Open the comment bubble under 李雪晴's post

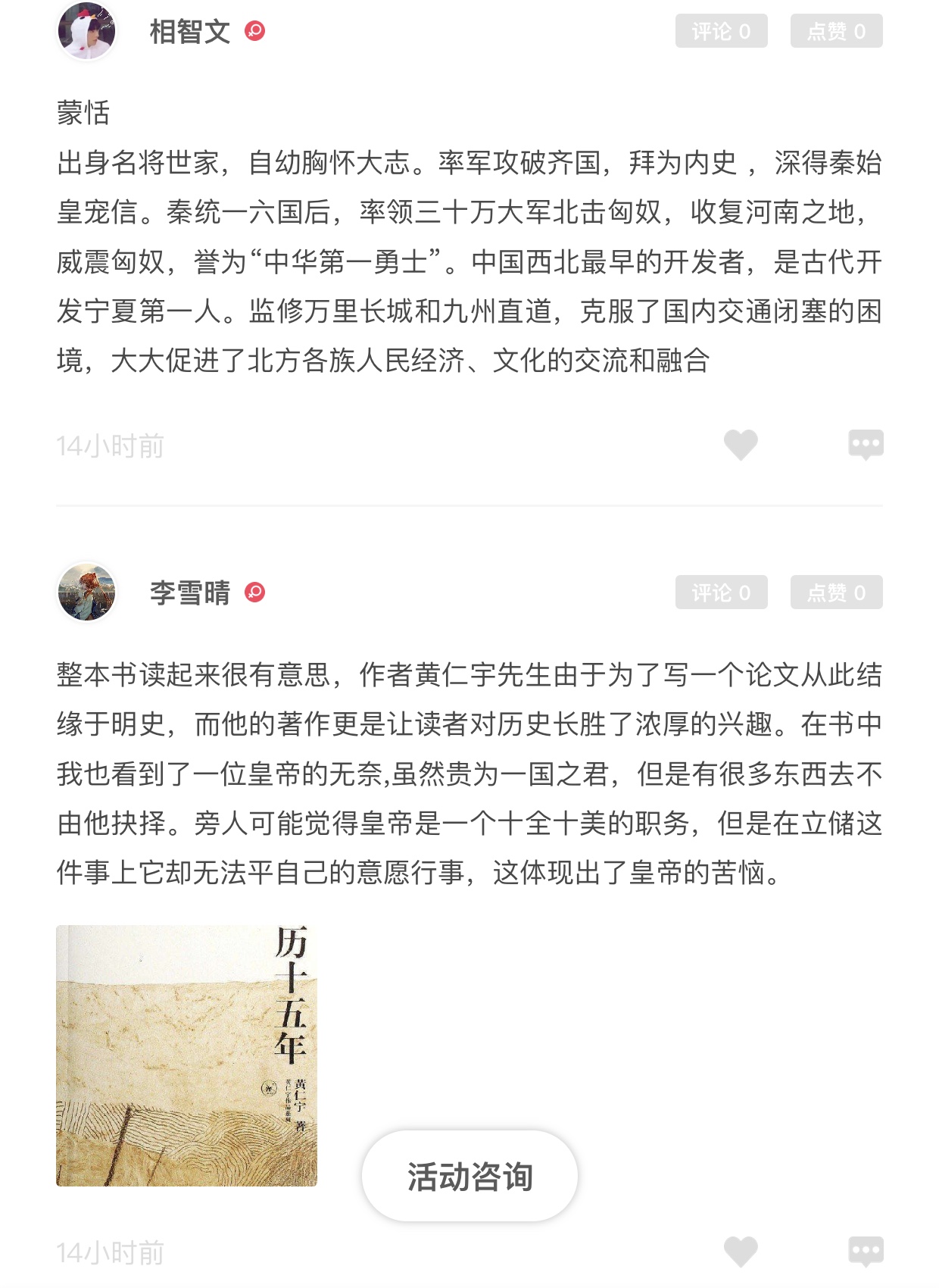tap(866, 1252)
